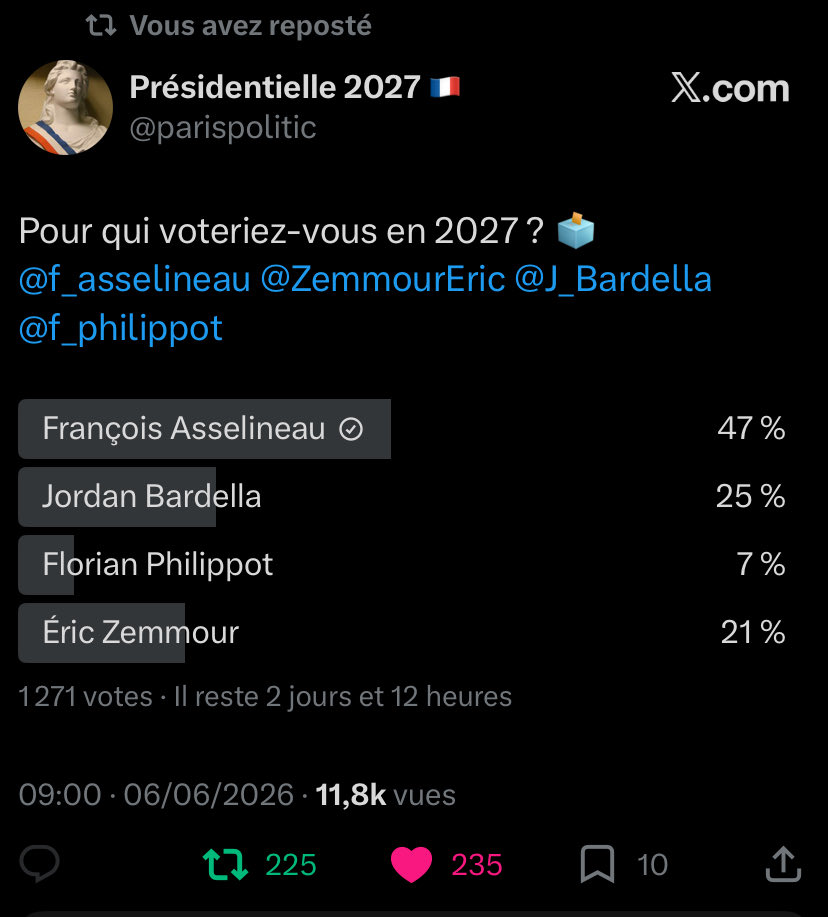Open the reply icon under the poll
The height and width of the screenshot is (917, 828).
coord(40,864)
